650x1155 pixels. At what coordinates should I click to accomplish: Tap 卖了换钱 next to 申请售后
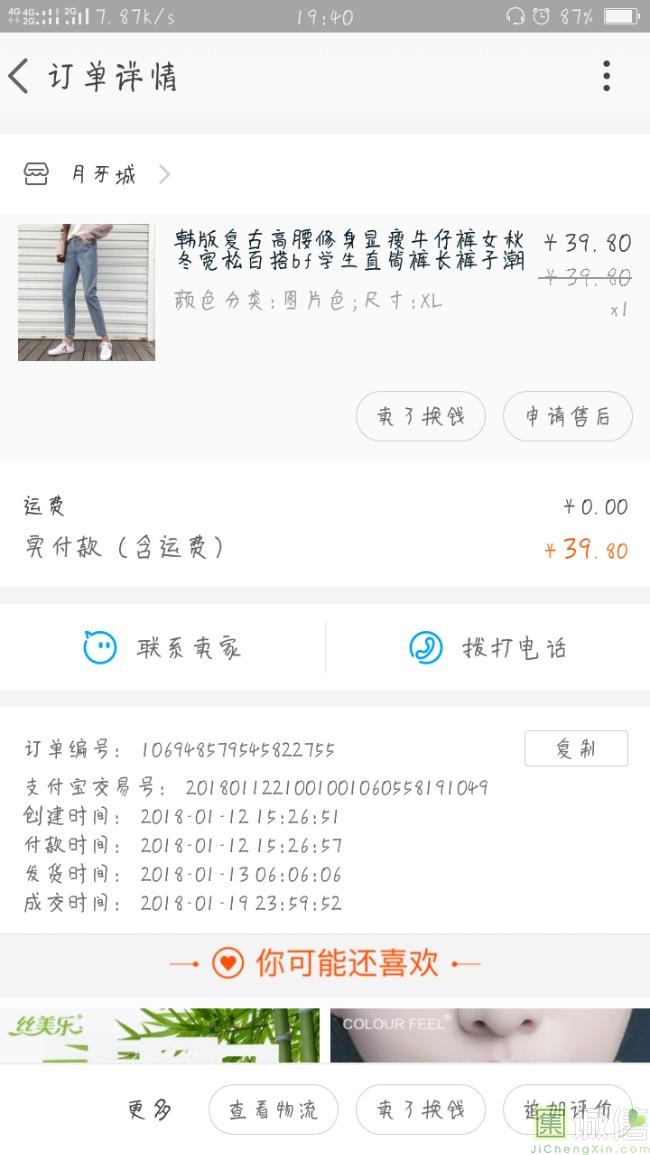pyautogui.click(x=420, y=416)
